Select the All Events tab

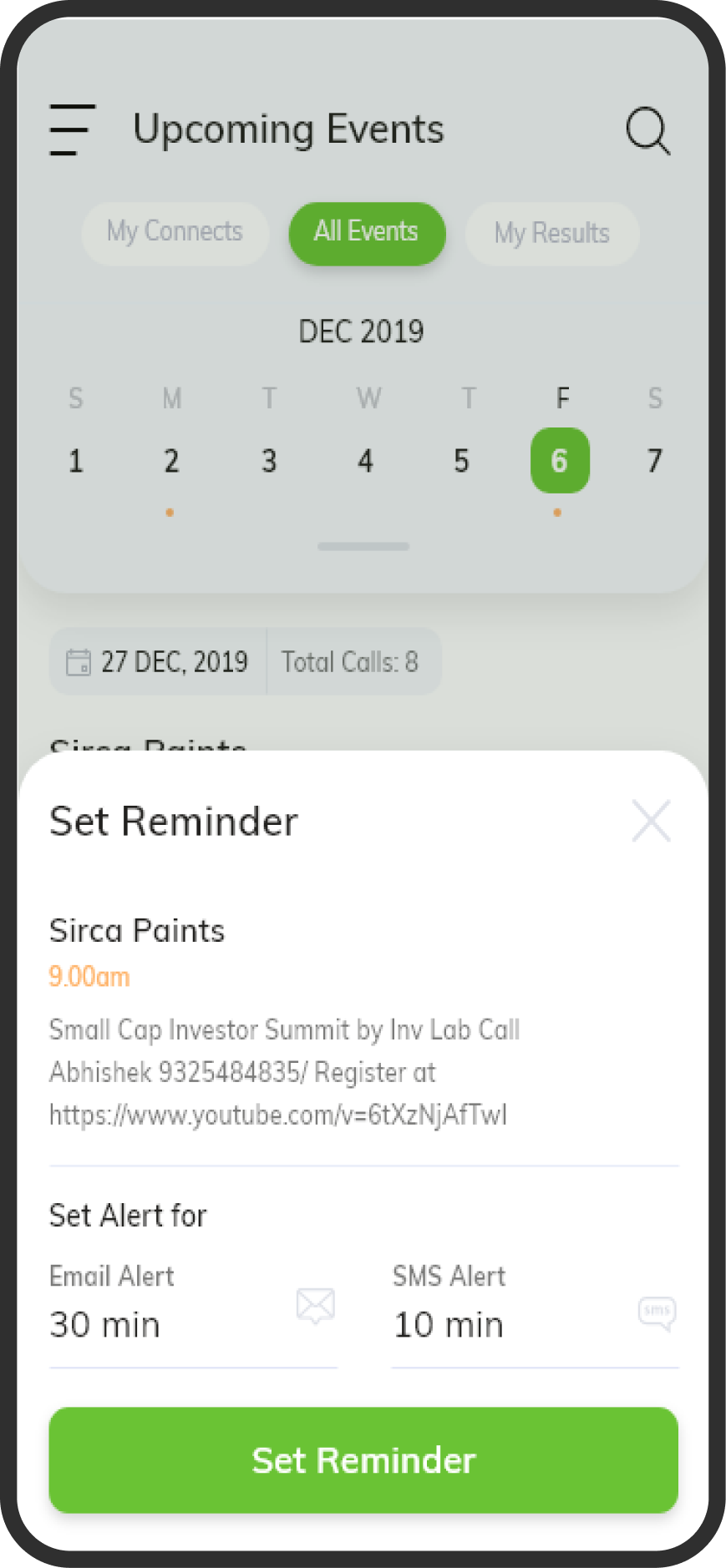click(x=367, y=233)
